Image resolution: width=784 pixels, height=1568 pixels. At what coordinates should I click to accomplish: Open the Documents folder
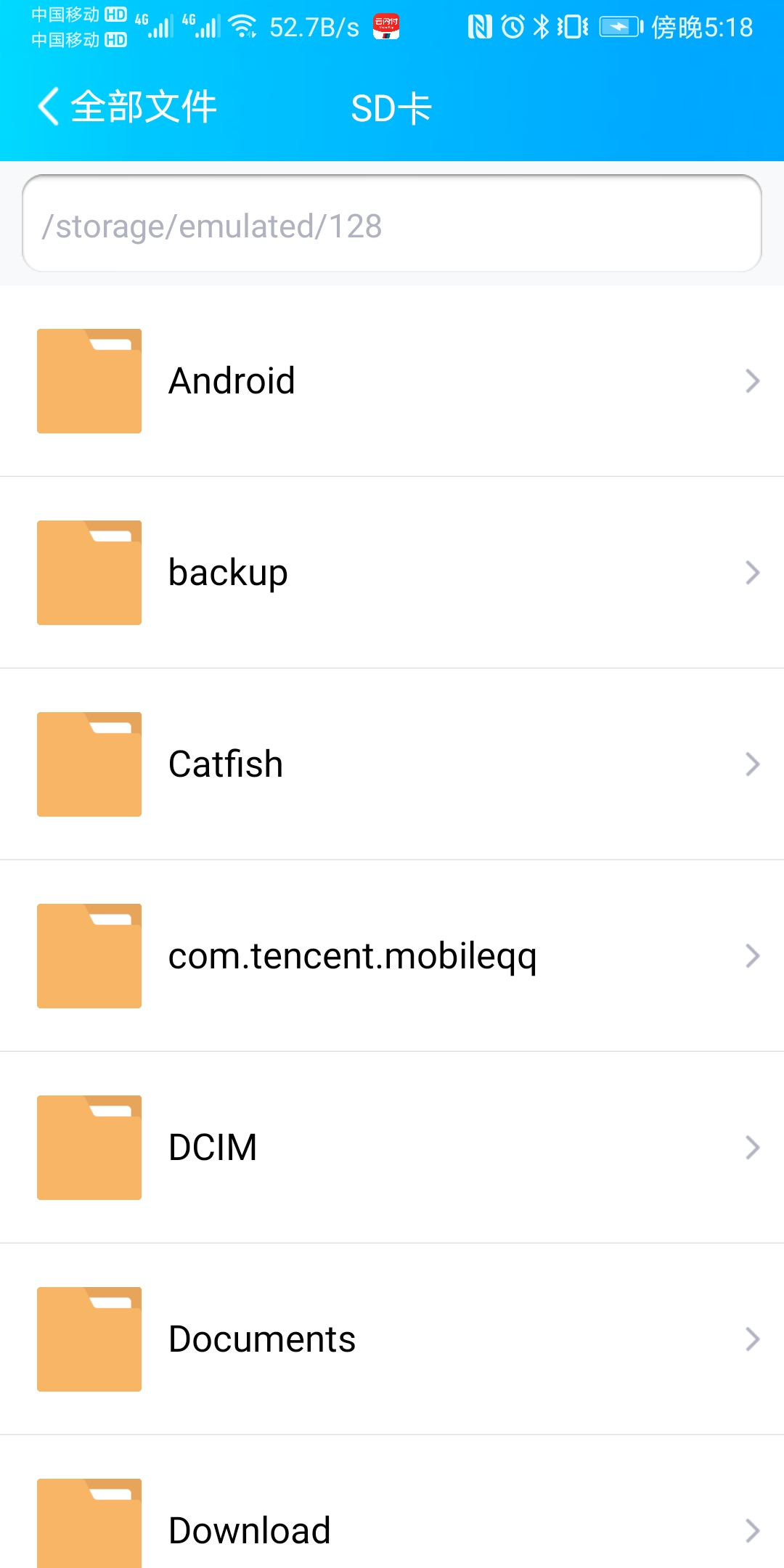392,1339
